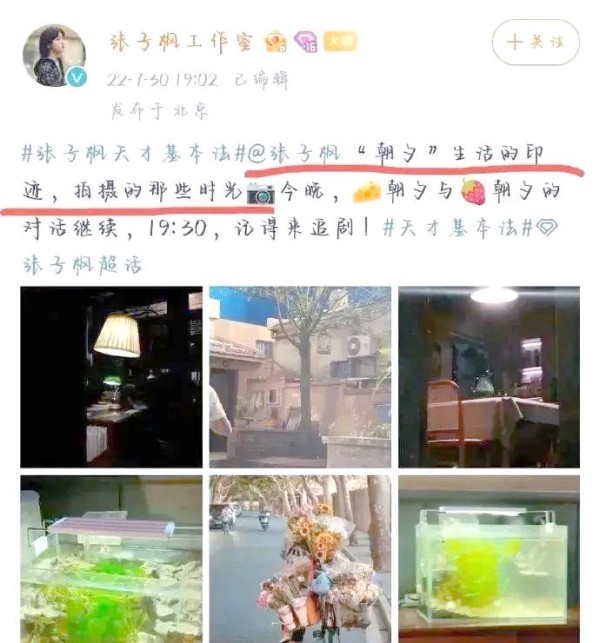View the photo of the small aquarium with green plant
600x643 pixels.
click(x=488, y=558)
